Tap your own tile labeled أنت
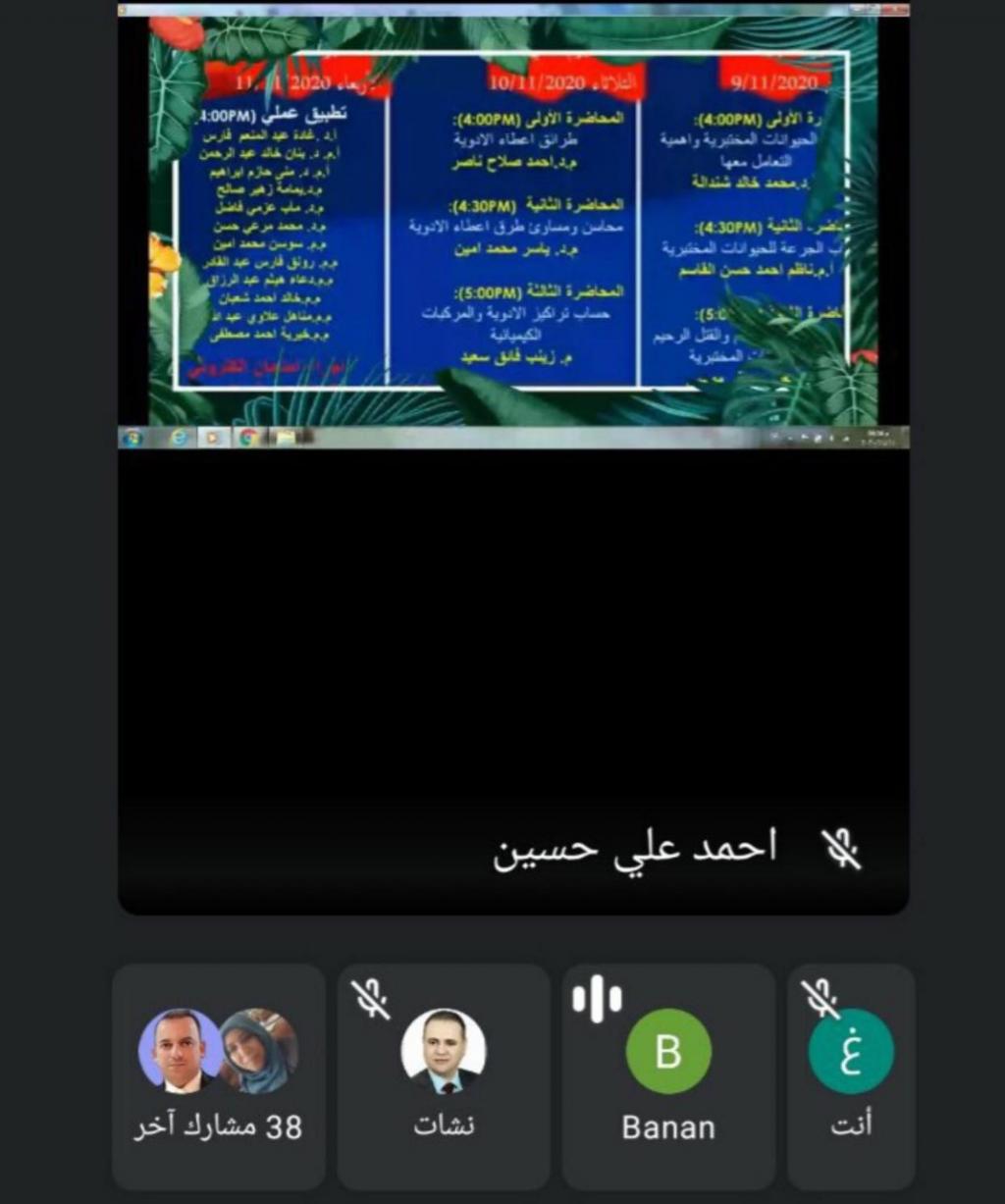The height and width of the screenshot is (1204, 1005). pyautogui.click(x=850, y=1076)
